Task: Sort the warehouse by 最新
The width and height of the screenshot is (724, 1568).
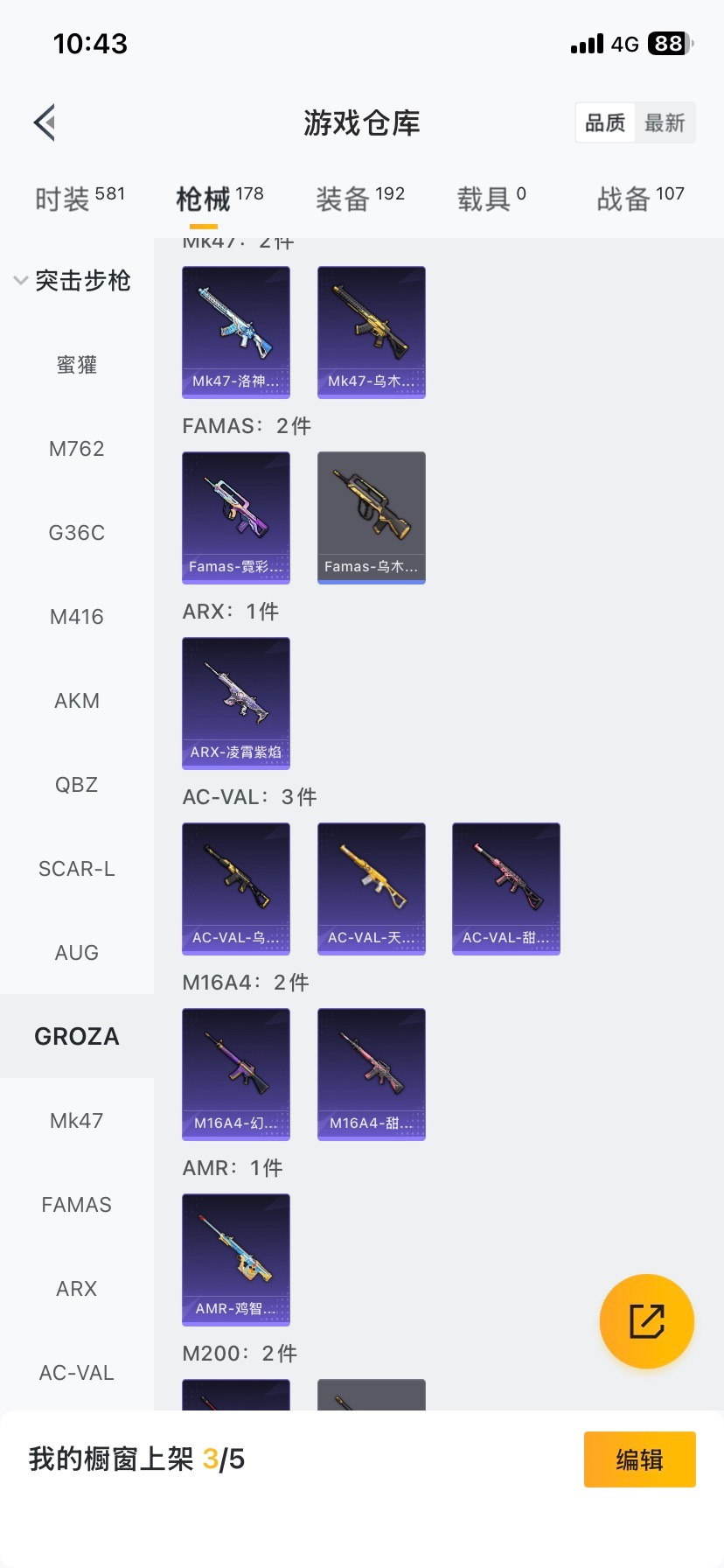Action: [x=665, y=123]
